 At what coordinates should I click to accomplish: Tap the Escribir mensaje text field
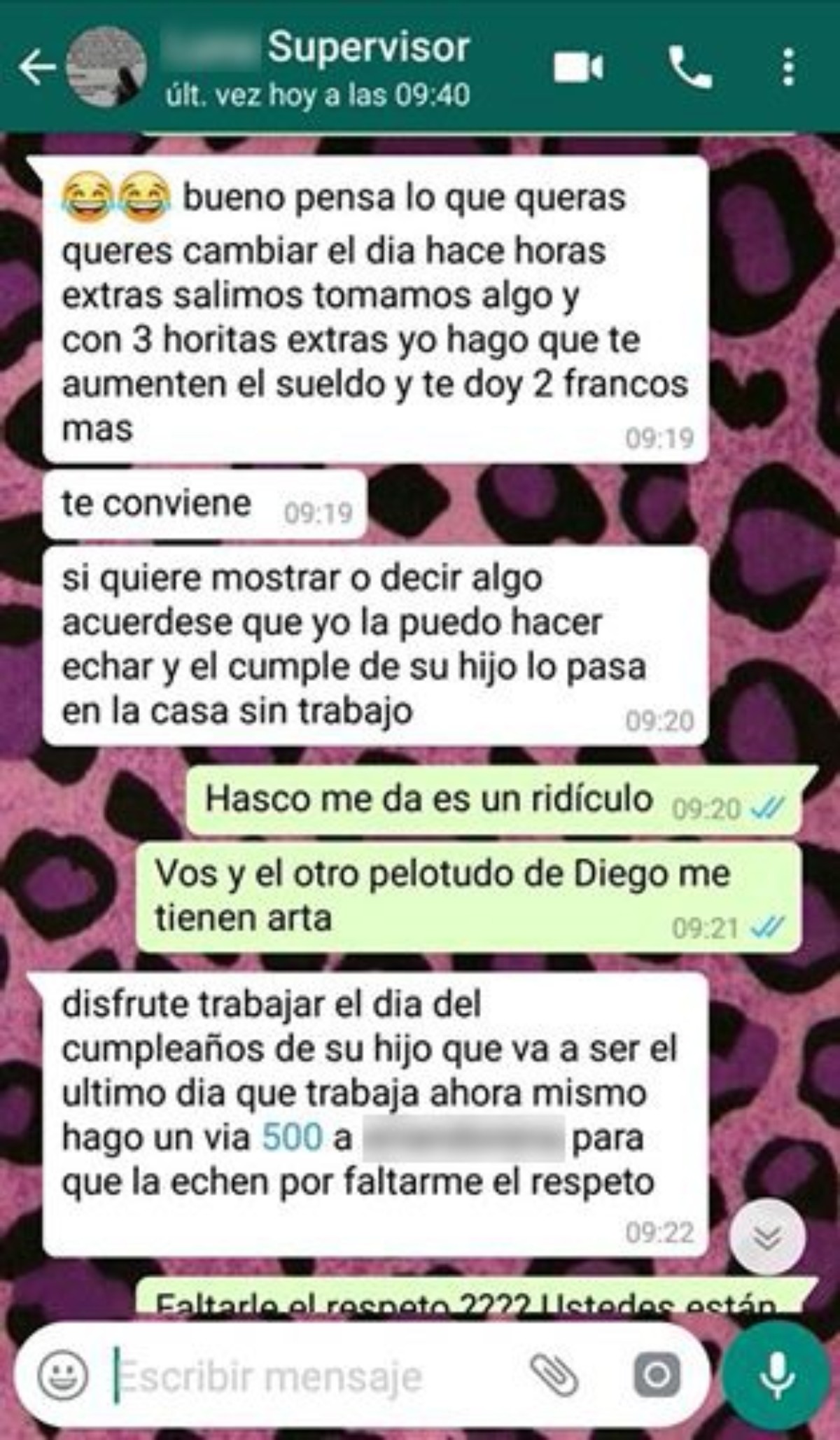[x=308, y=1377]
